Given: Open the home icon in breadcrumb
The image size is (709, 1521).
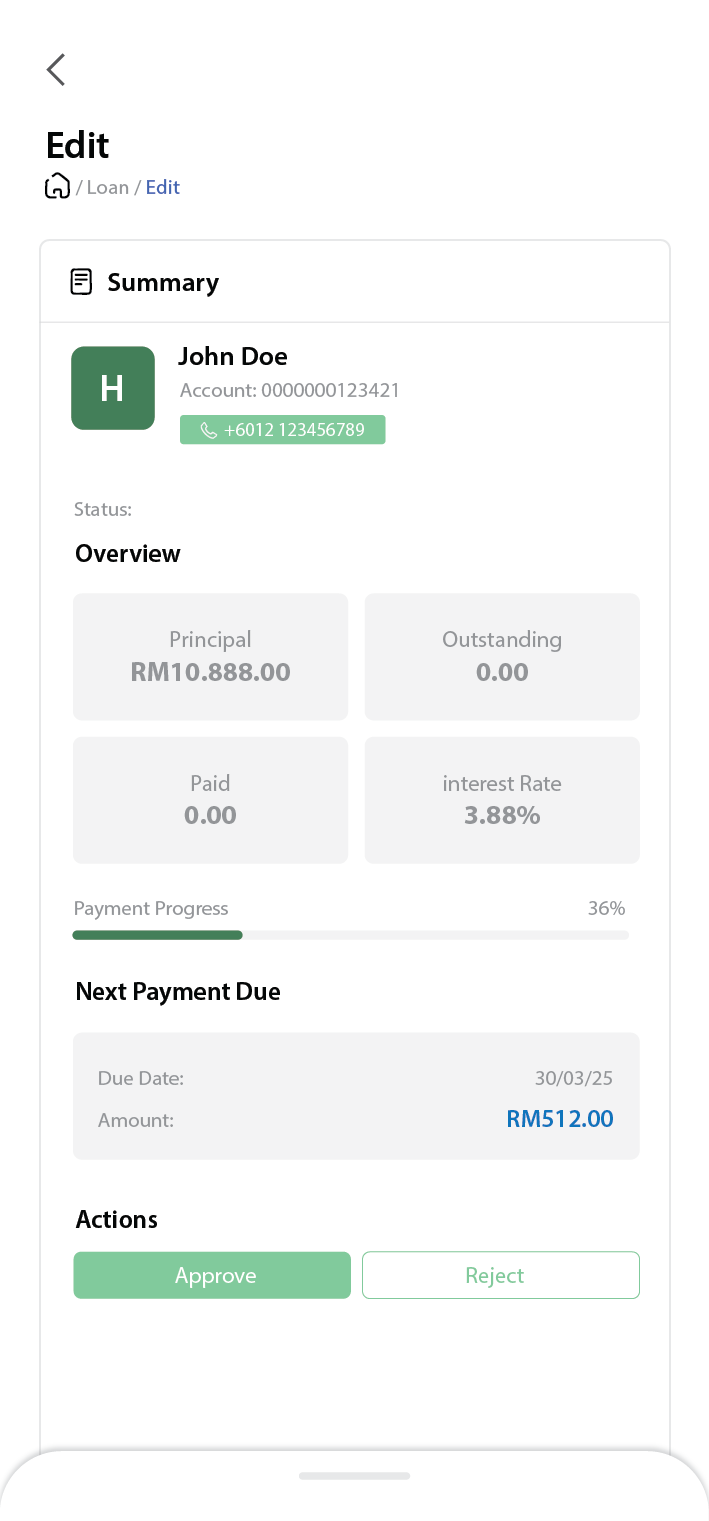Looking at the screenshot, I should pos(58,187).
